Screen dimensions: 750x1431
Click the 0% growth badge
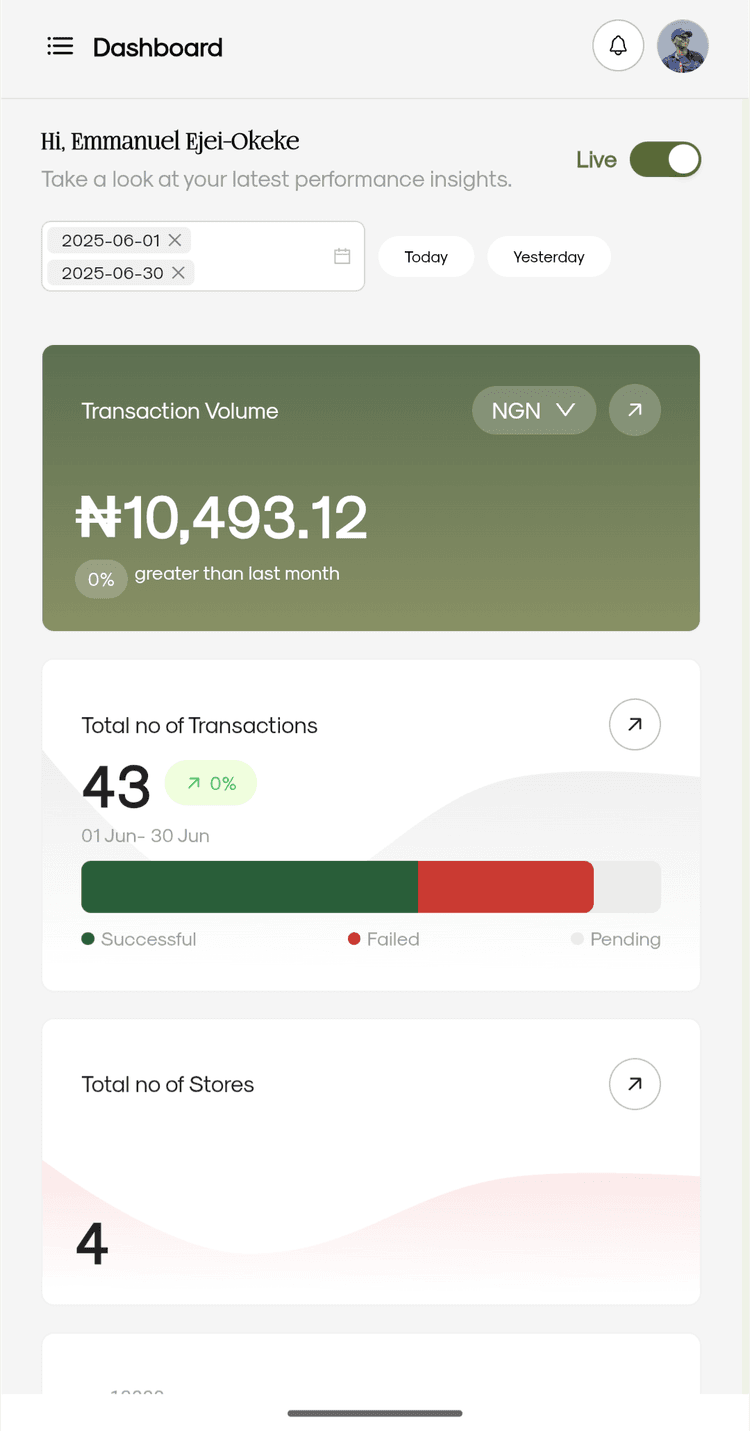click(x=211, y=783)
